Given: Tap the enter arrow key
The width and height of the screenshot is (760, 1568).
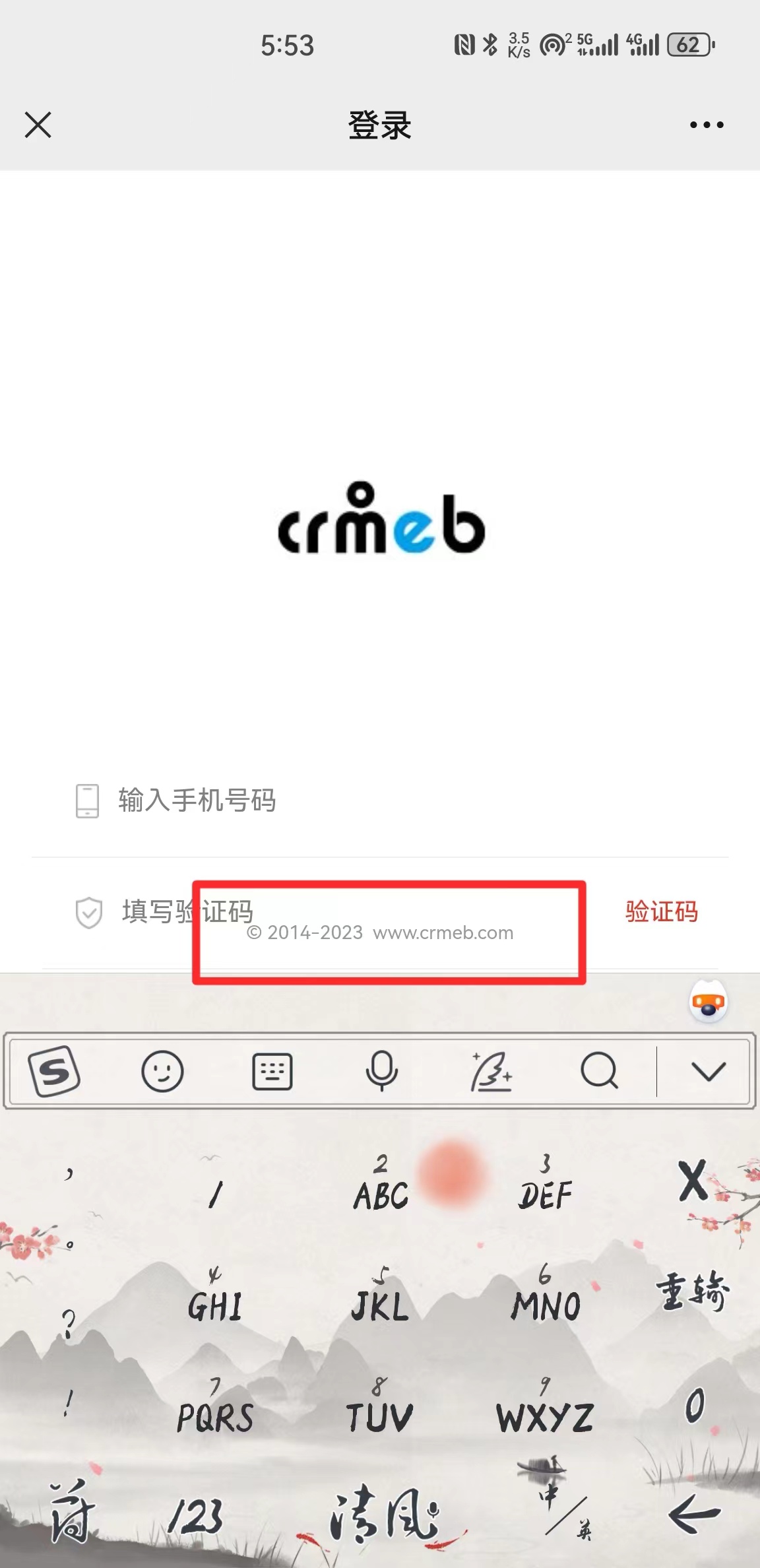Looking at the screenshot, I should (693, 1515).
